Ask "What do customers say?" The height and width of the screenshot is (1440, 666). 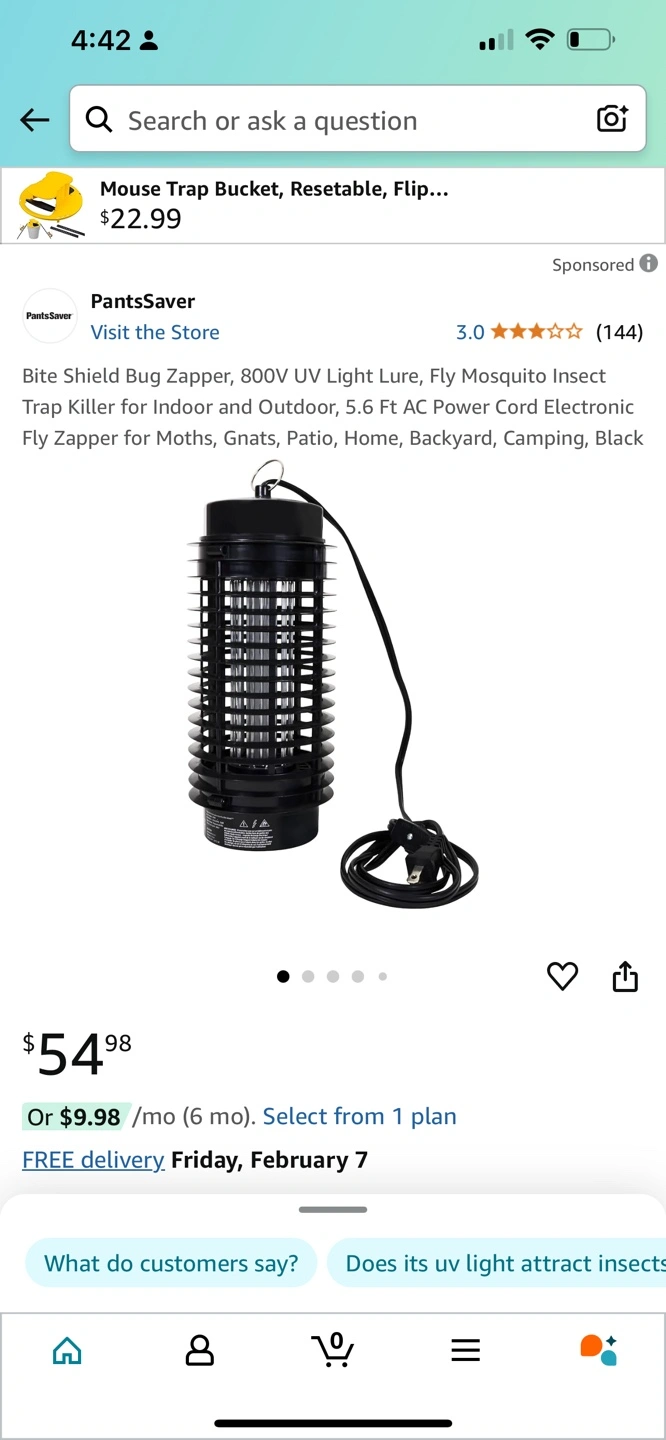tap(171, 1263)
